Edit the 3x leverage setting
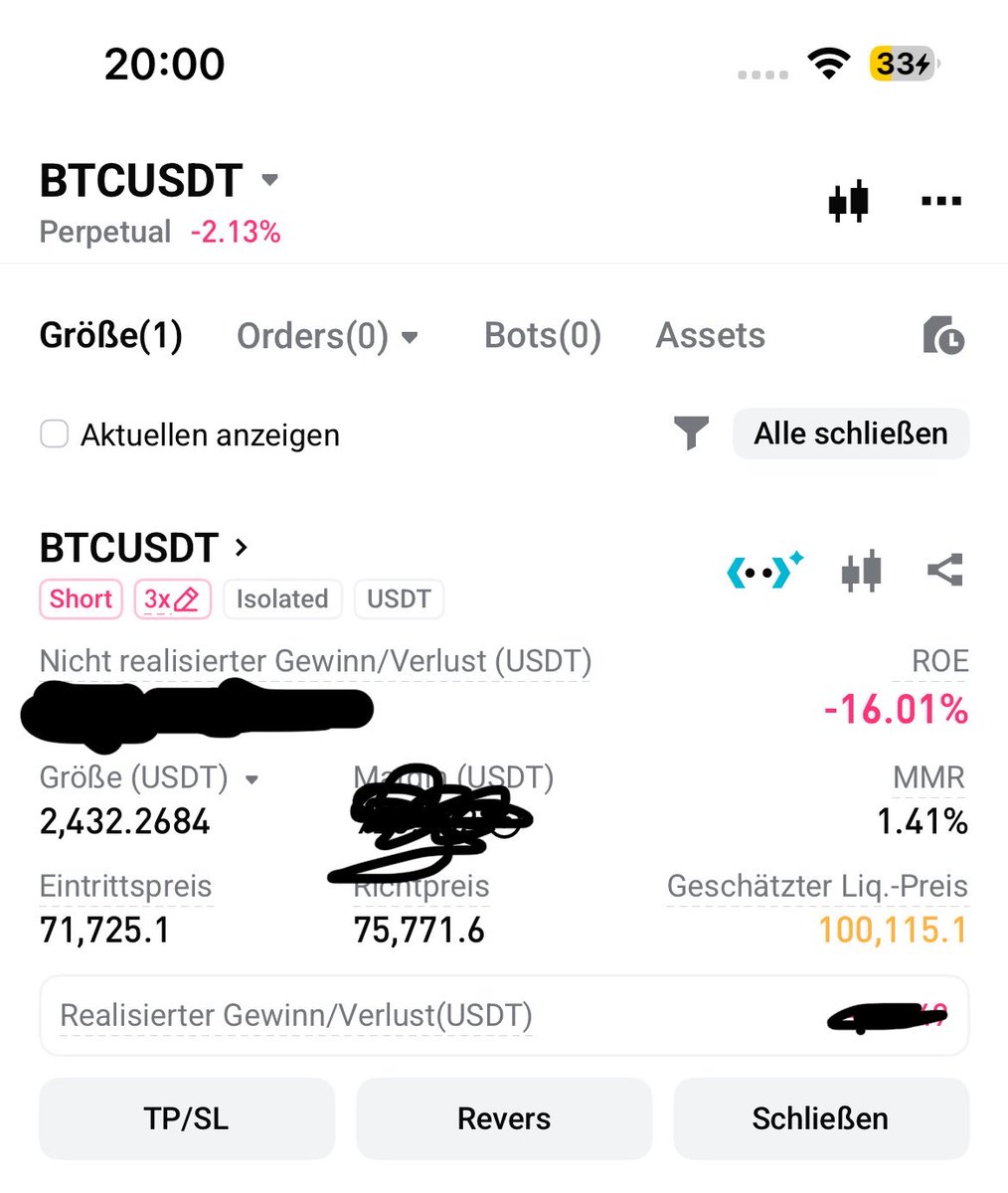1008x1193 pixels. pos(172,599)
